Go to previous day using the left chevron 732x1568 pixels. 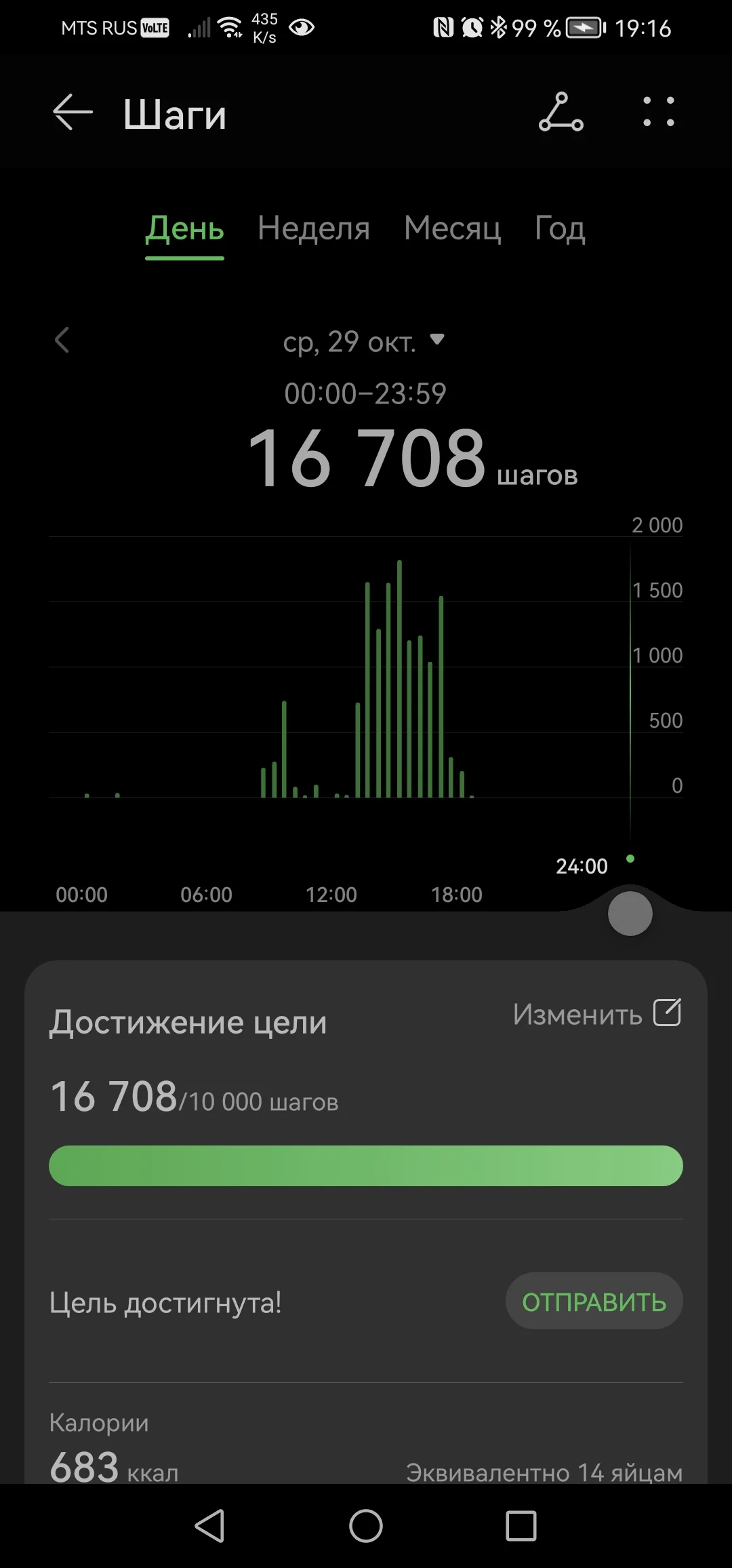click(62, 341)
